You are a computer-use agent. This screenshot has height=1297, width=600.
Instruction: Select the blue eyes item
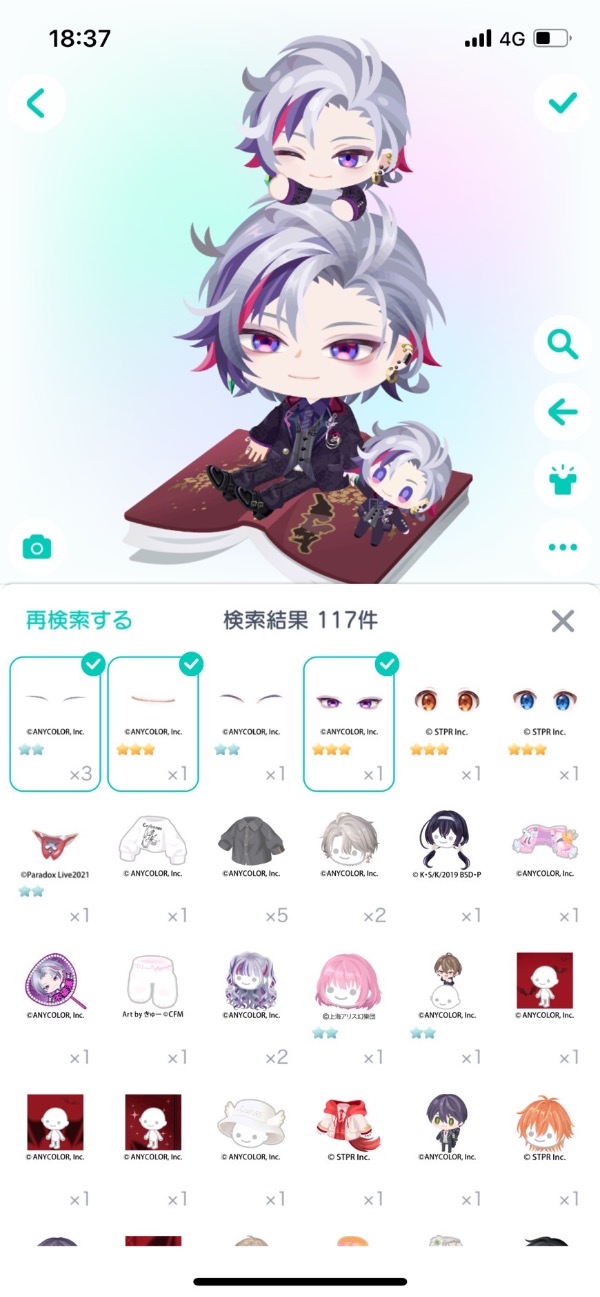coord(543,722)
